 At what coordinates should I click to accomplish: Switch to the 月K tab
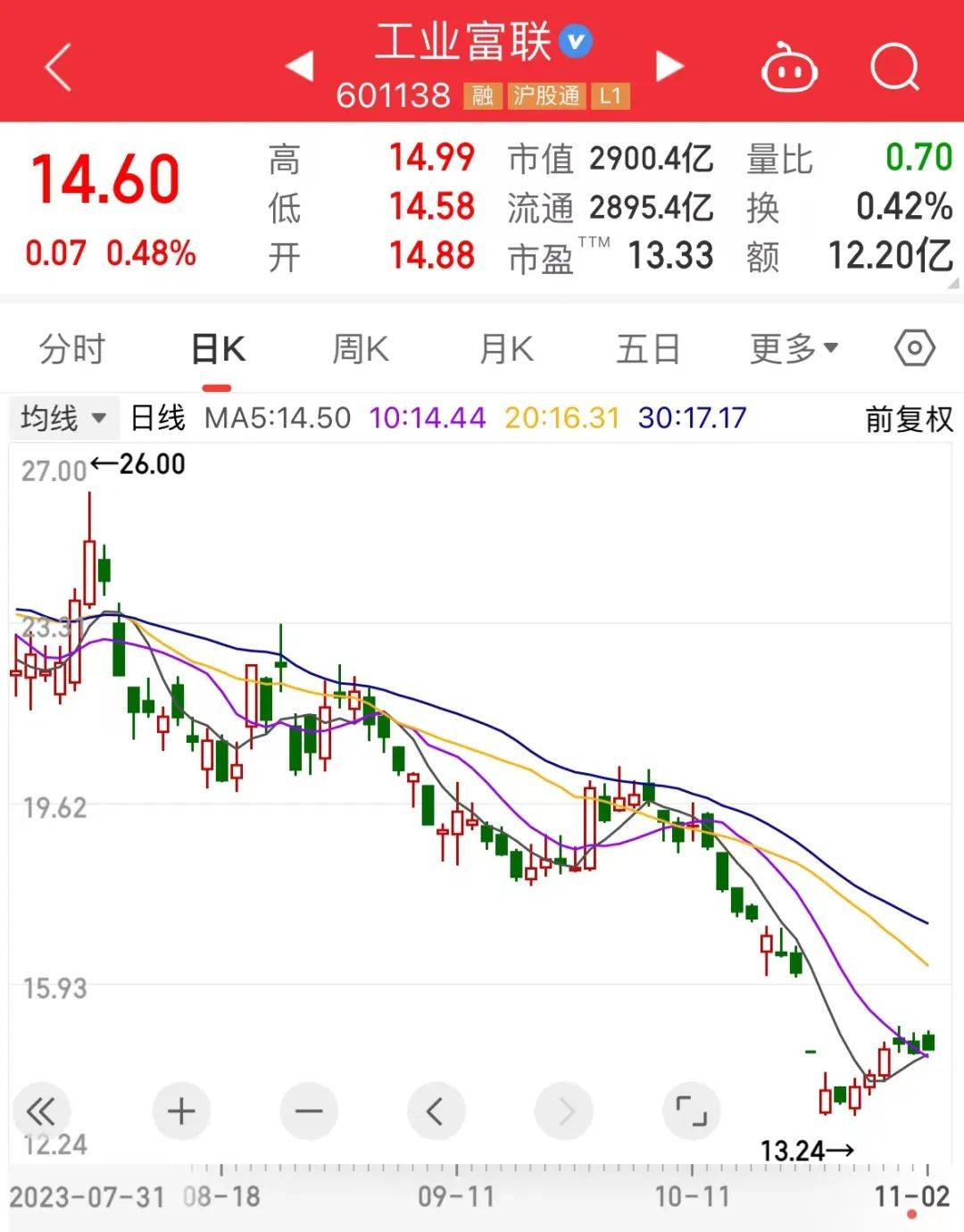click(504, 348)
